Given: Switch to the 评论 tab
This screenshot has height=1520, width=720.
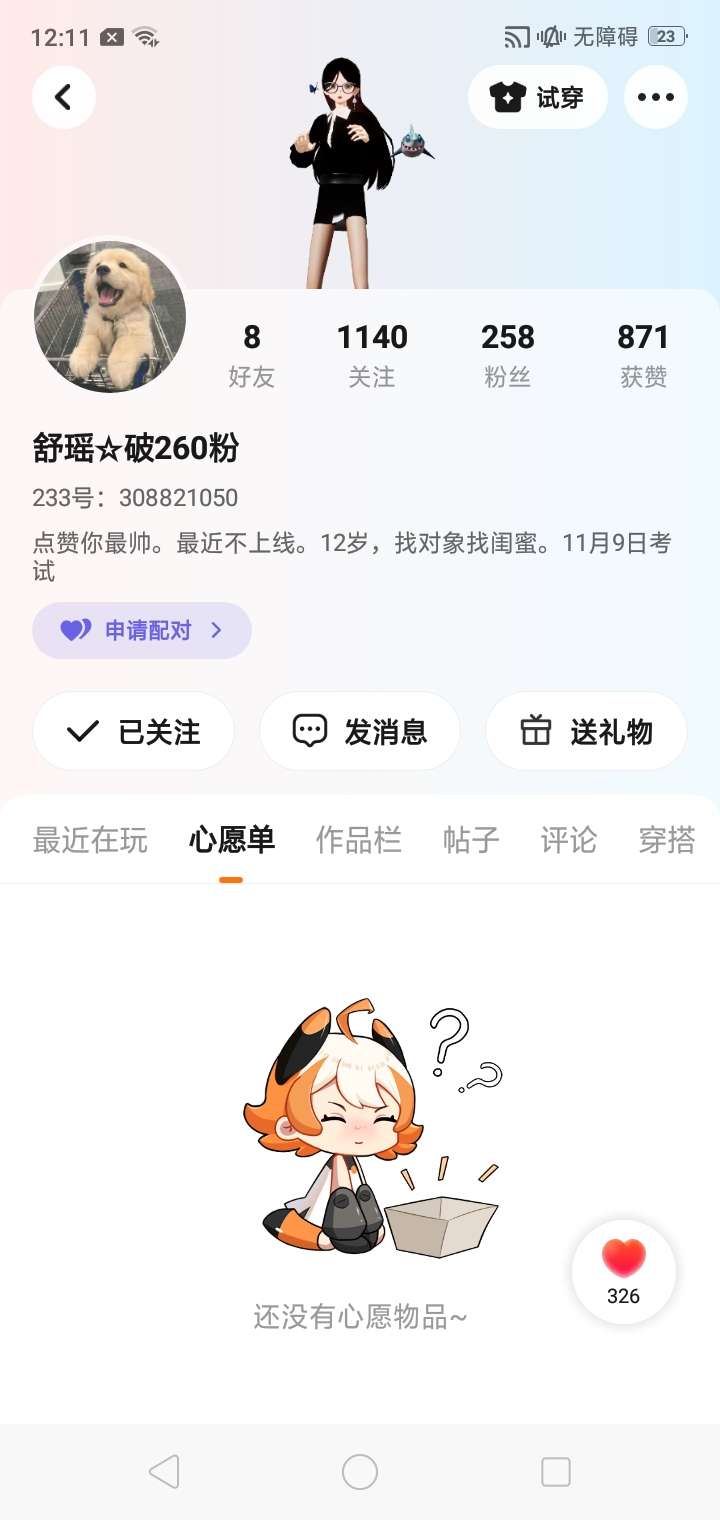Looking at the screenshot, I should point(569,840).
